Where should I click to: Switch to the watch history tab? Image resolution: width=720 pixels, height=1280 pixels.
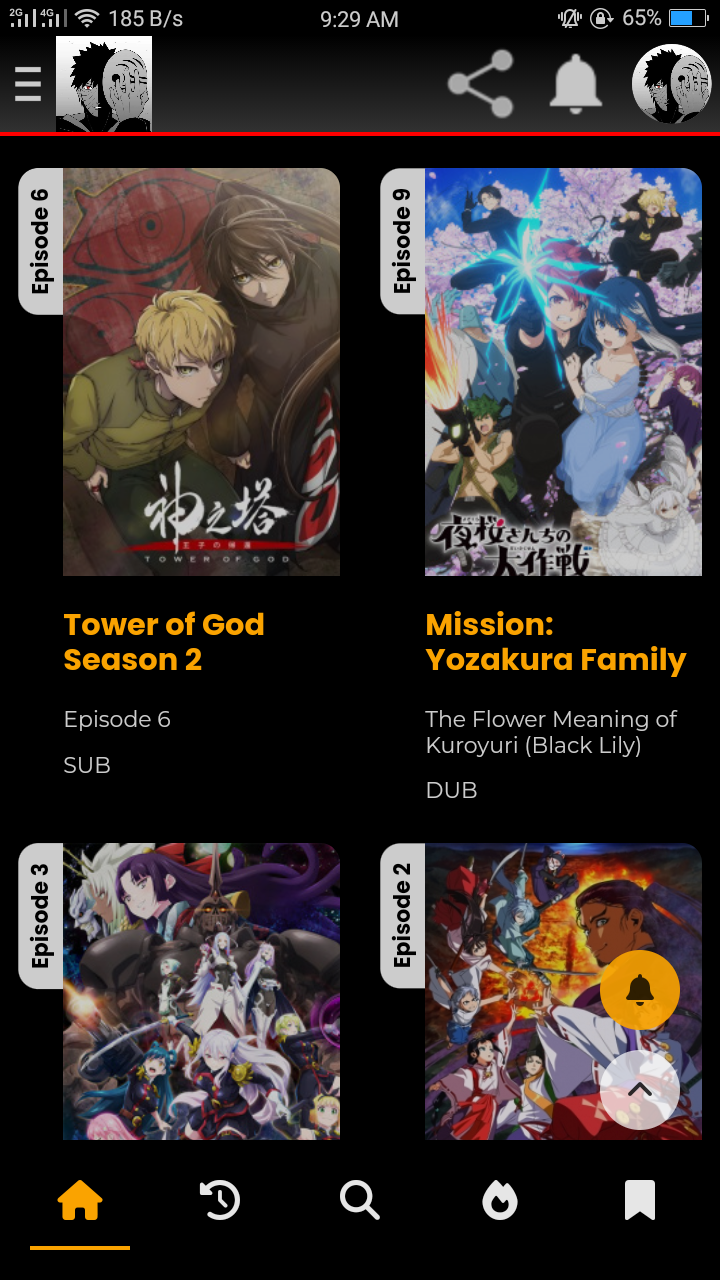220,1199
